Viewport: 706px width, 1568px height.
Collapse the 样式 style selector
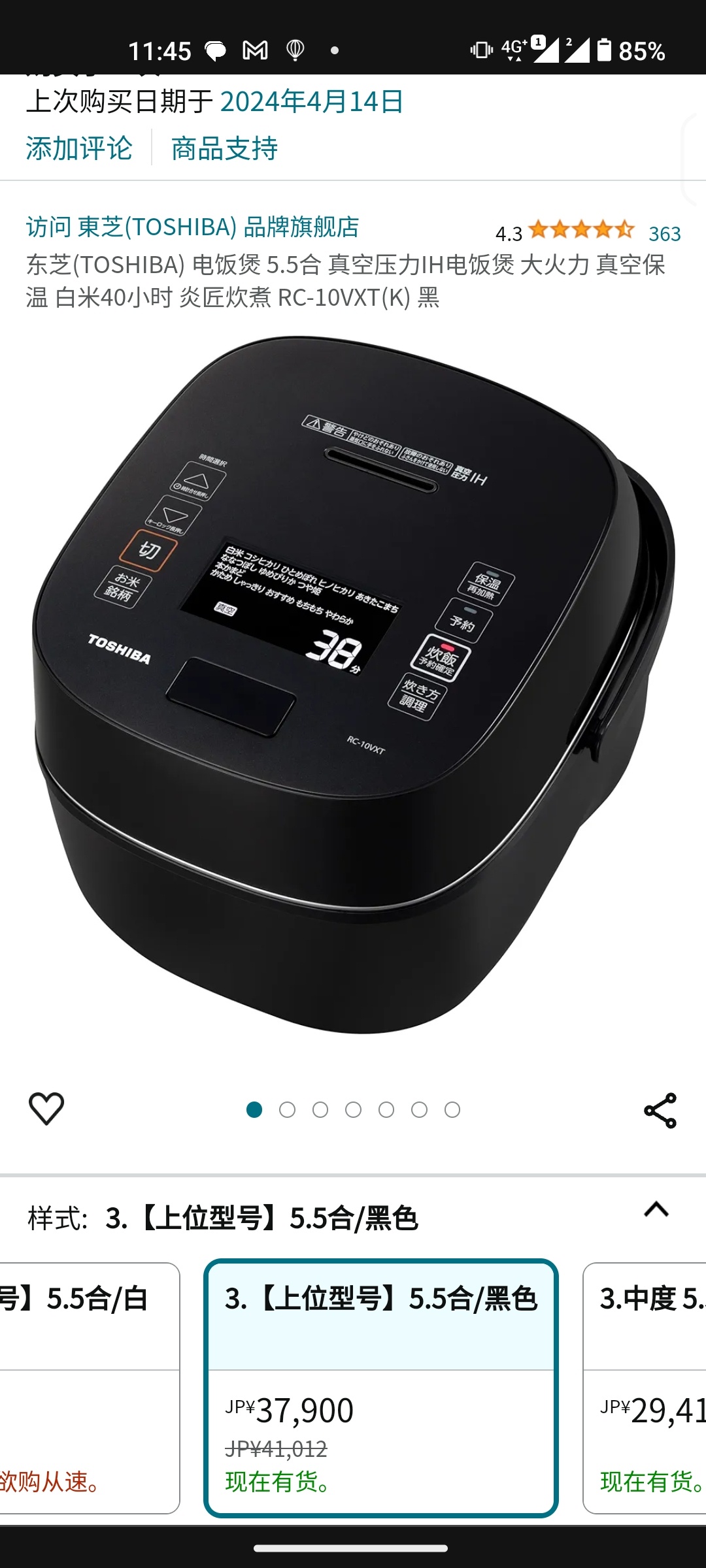(656, 1209)
